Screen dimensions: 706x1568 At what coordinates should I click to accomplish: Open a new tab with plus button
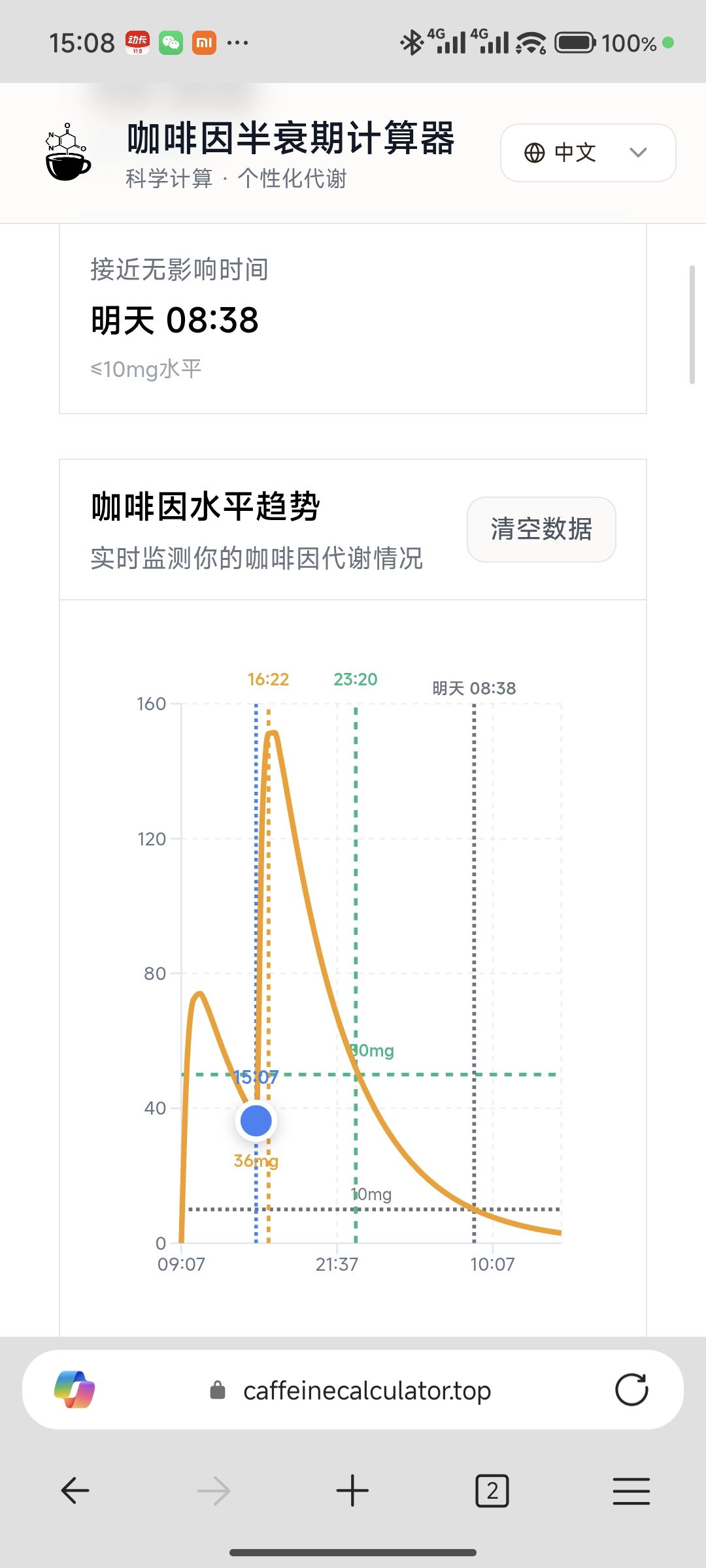352,1491
